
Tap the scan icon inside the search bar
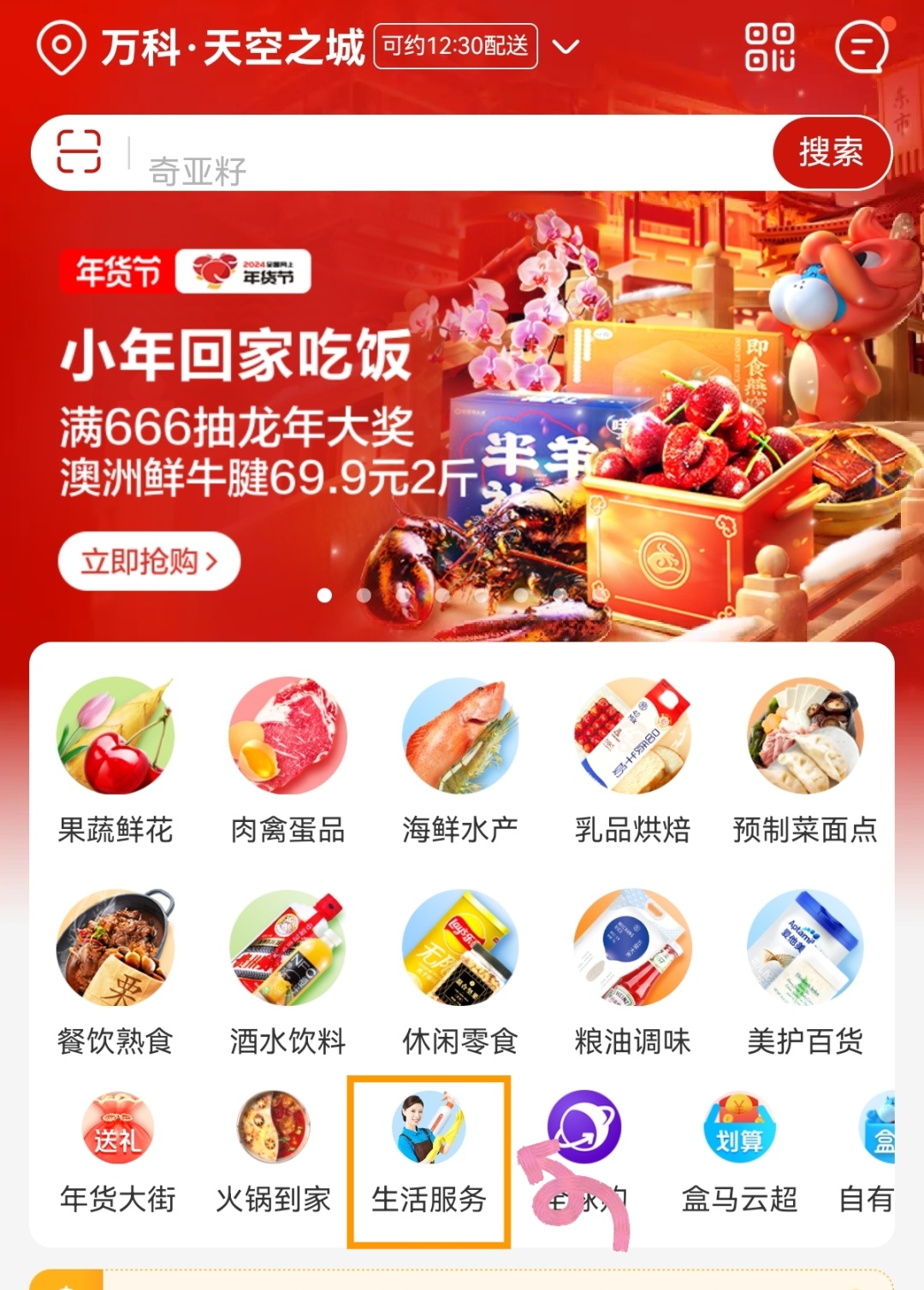(x=79, y=152)
